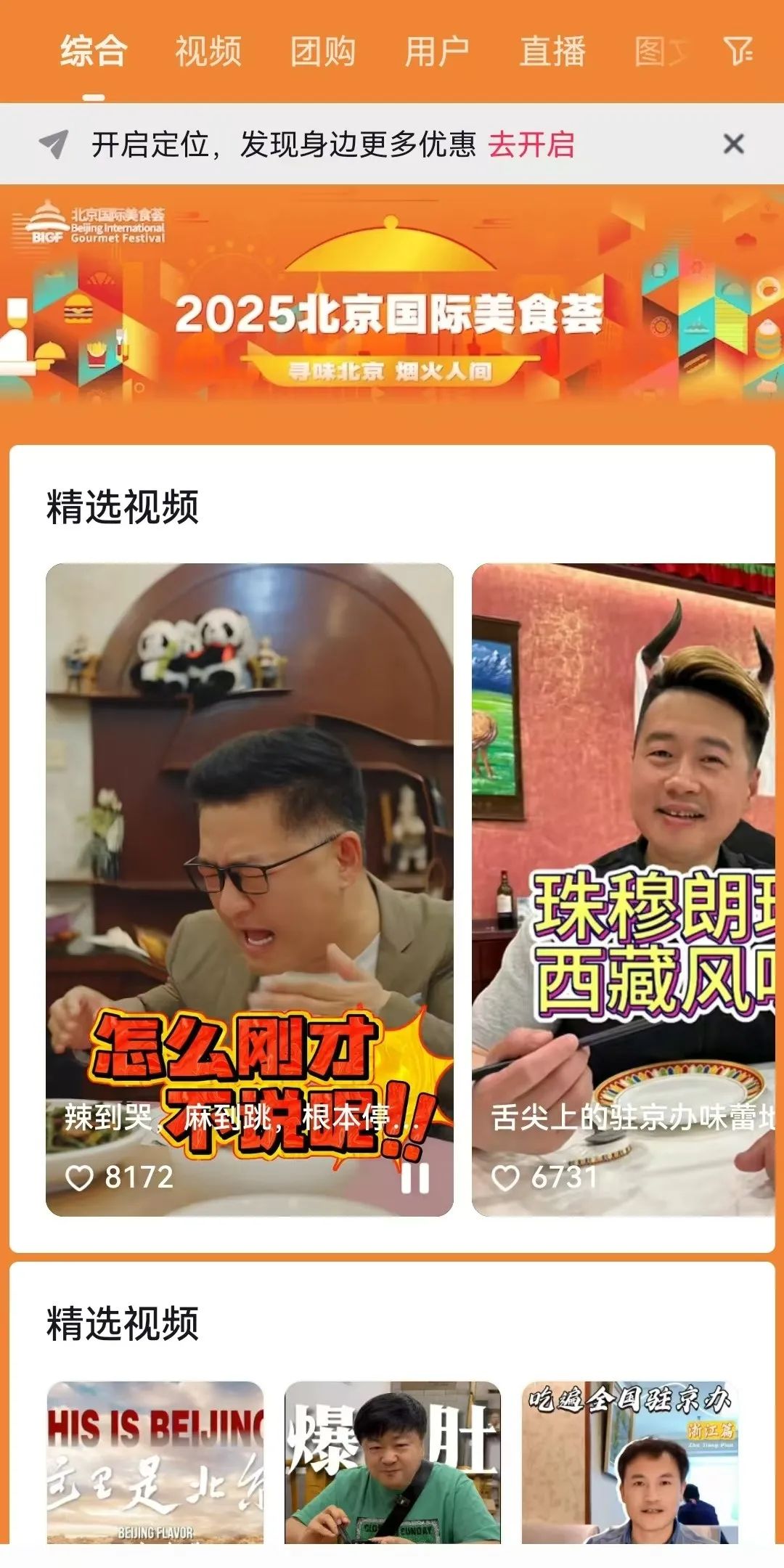Open the 用户 tab
The width and height of the screenshot is (784, 1568).
tap(437, 52)
